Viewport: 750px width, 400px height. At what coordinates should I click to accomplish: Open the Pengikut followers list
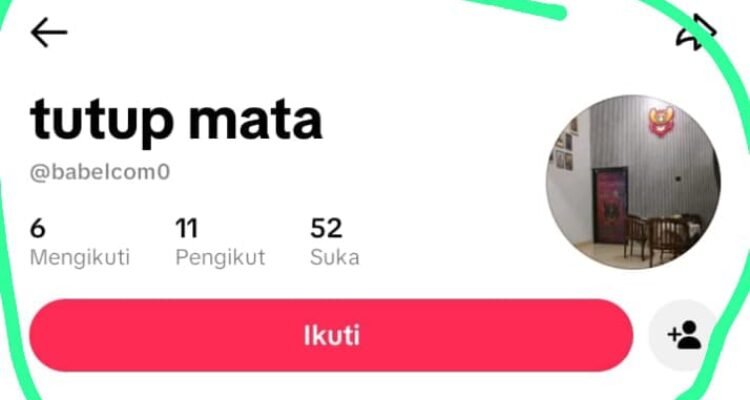pyautogui.click(x=220, y=242)
